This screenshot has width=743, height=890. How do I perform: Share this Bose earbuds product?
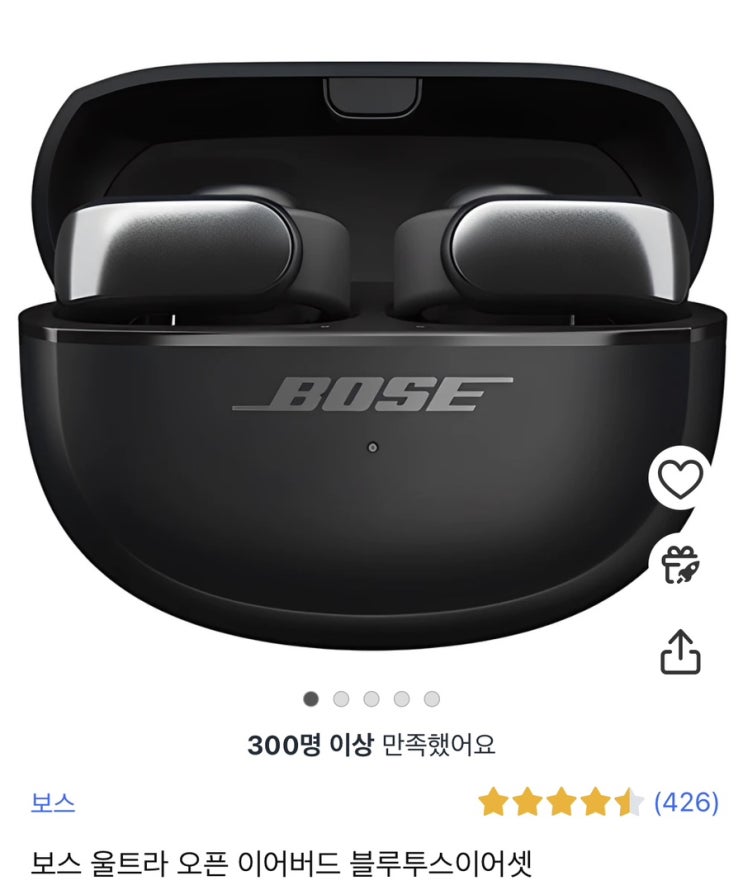681,652
